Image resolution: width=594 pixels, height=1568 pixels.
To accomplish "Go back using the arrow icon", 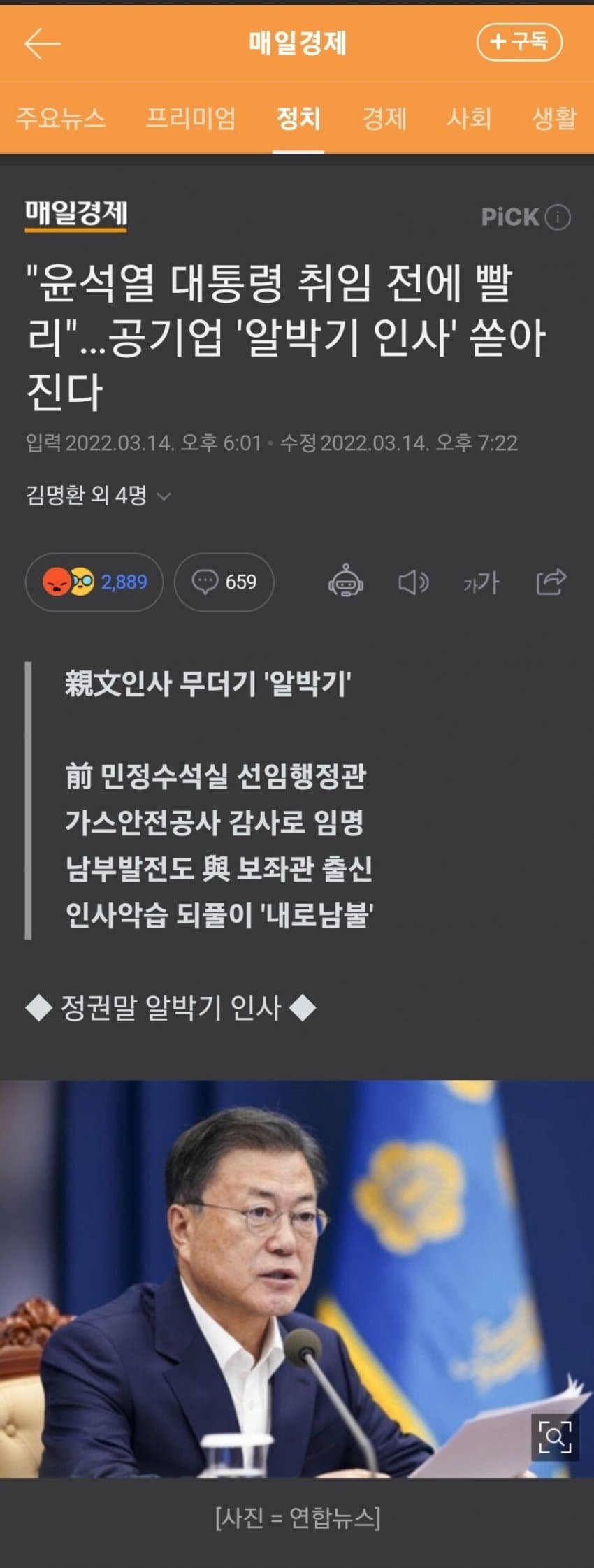I will click(x=43, y=43).
